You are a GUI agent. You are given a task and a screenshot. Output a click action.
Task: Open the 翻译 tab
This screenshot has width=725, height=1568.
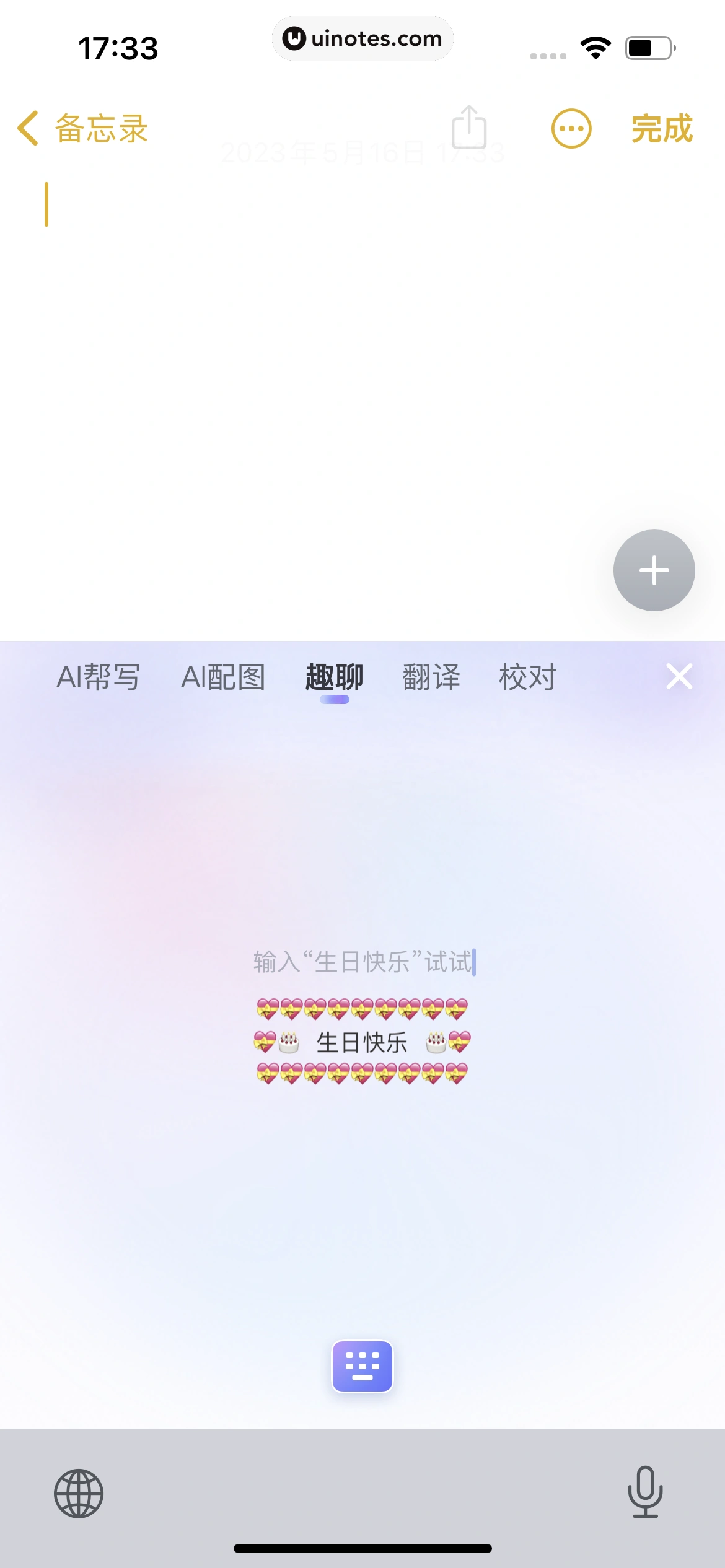click(431, 677)
